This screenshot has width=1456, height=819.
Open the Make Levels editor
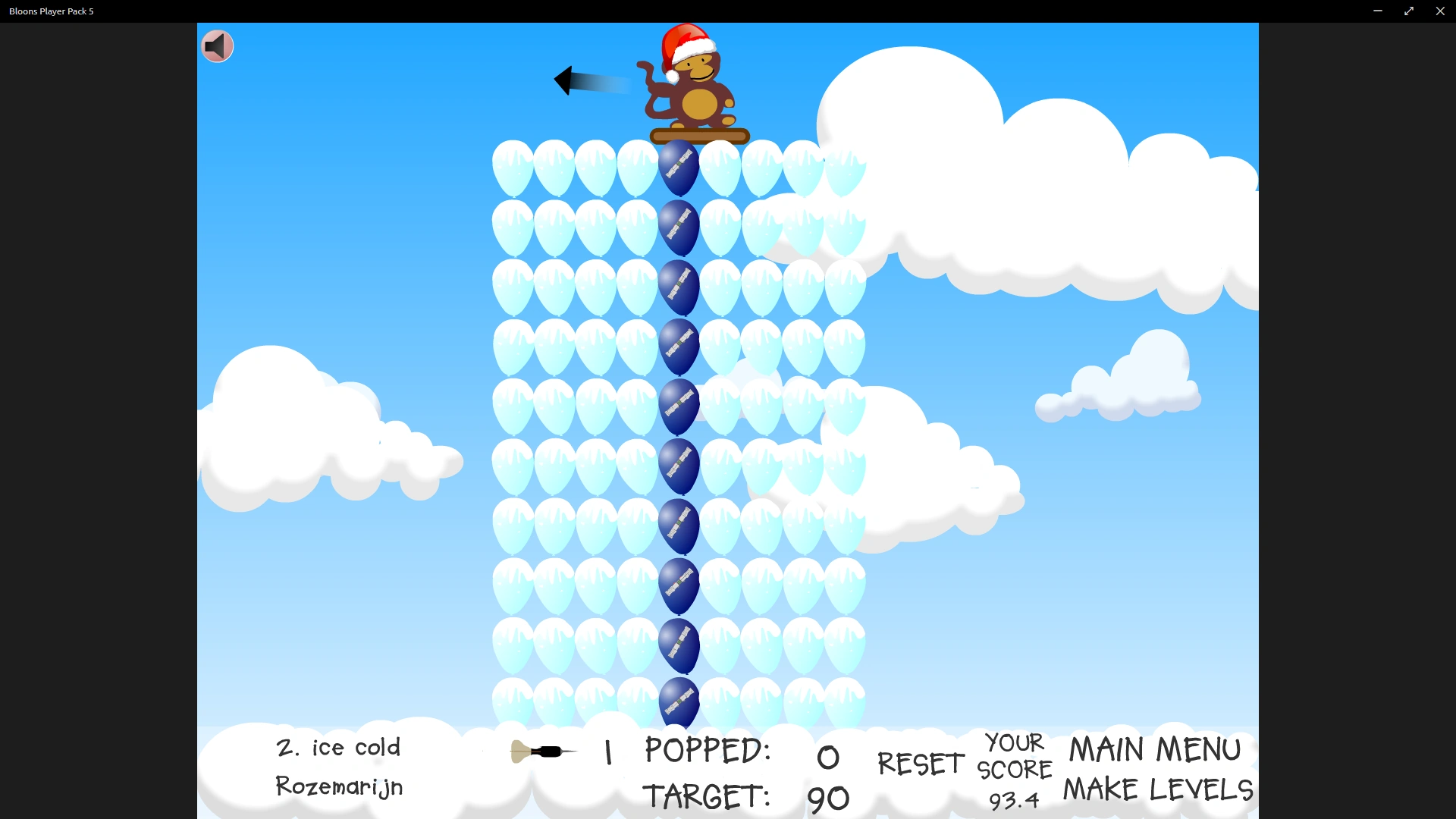click(1158, 789)
